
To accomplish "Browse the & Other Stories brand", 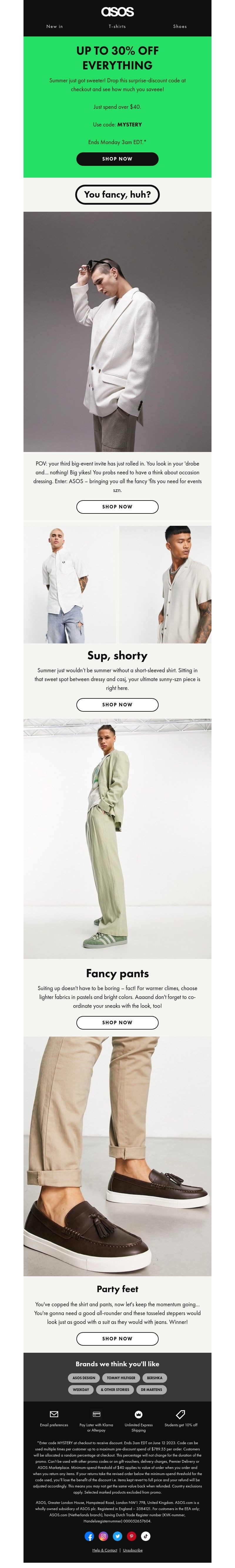I will coord(115,1390).
